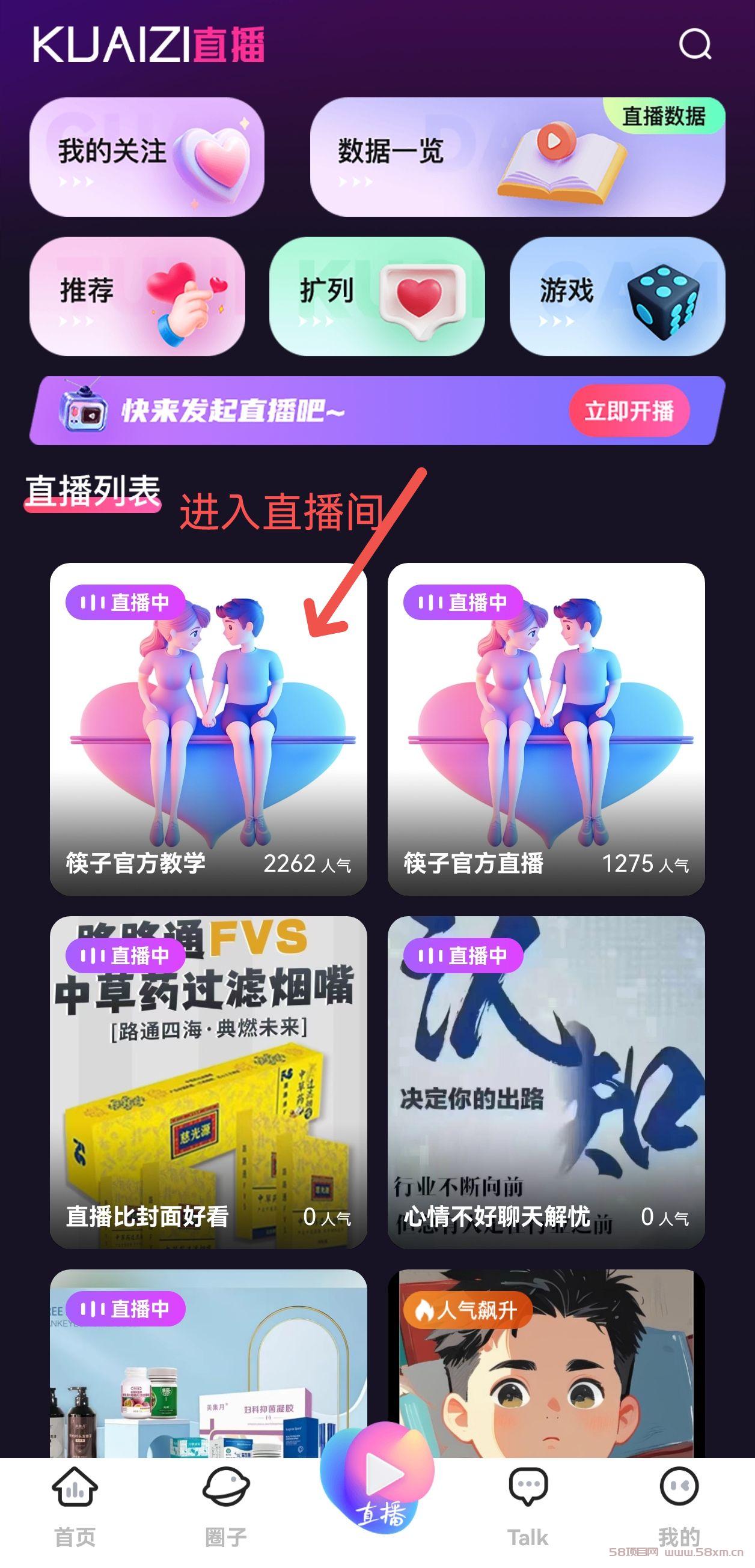Tap 立即开播 to start streaming
Image resolution: width=755 pixels, height=1568 pixels.
tap(629, 410)
